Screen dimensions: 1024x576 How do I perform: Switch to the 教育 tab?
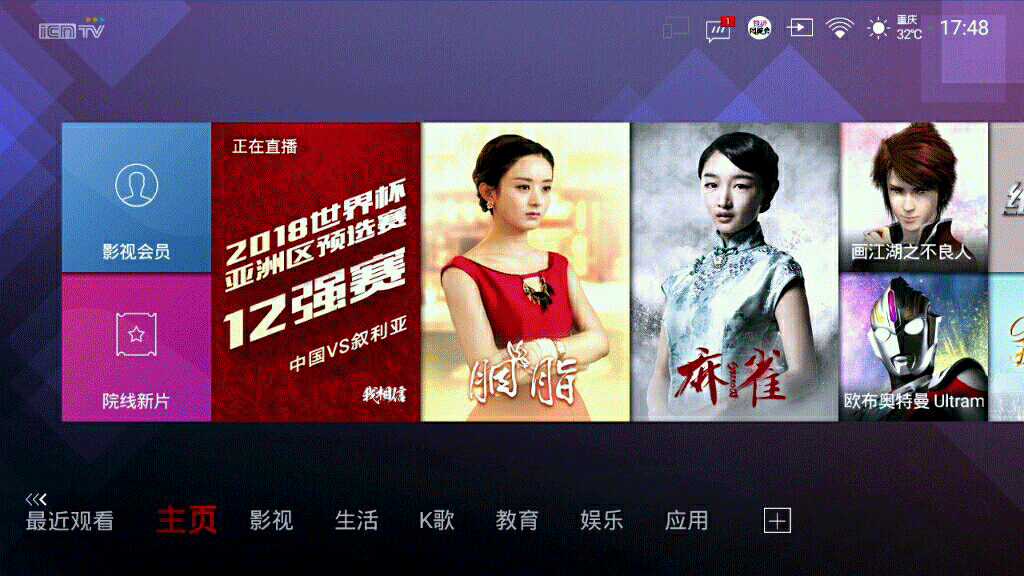(517, 521)
